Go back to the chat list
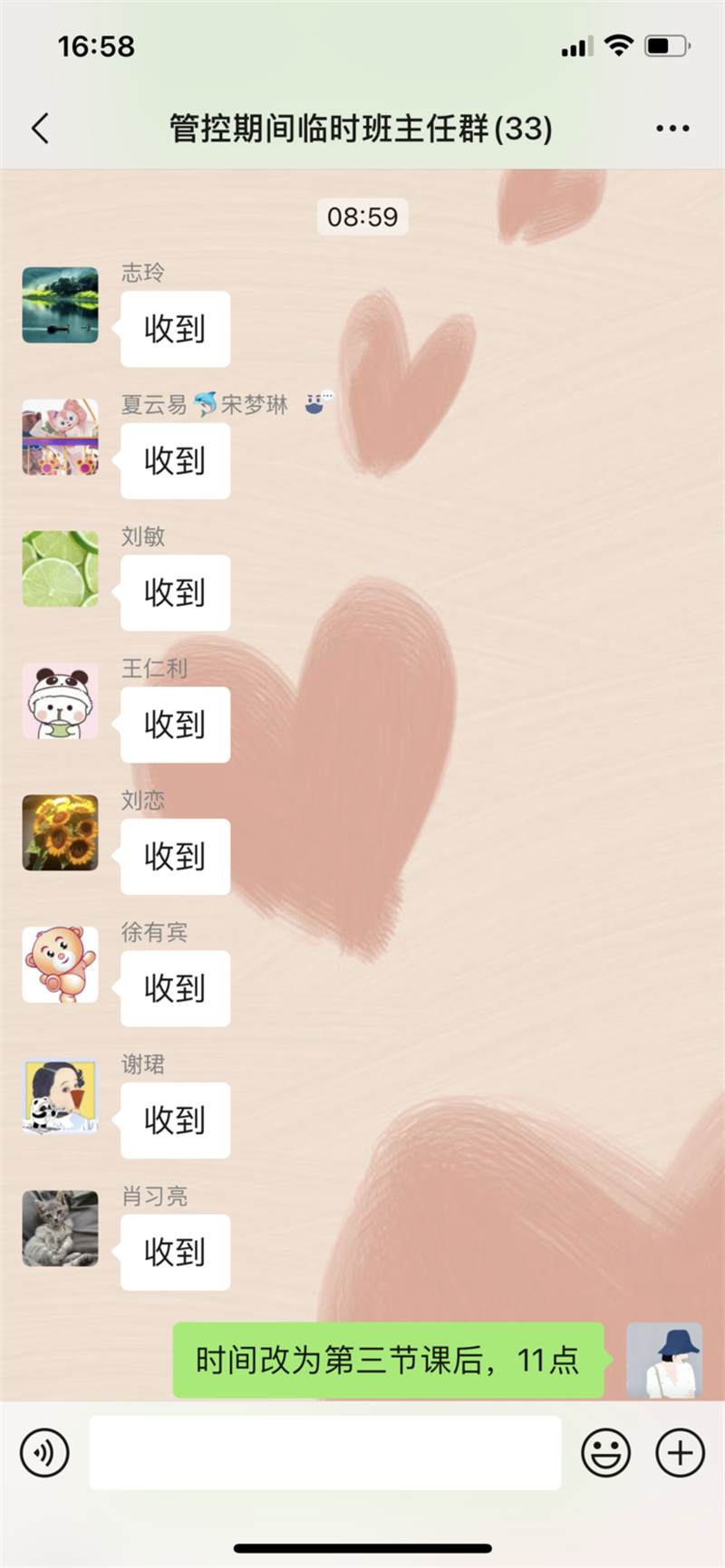The image size is (725, 1568). (x=40, y=129)
